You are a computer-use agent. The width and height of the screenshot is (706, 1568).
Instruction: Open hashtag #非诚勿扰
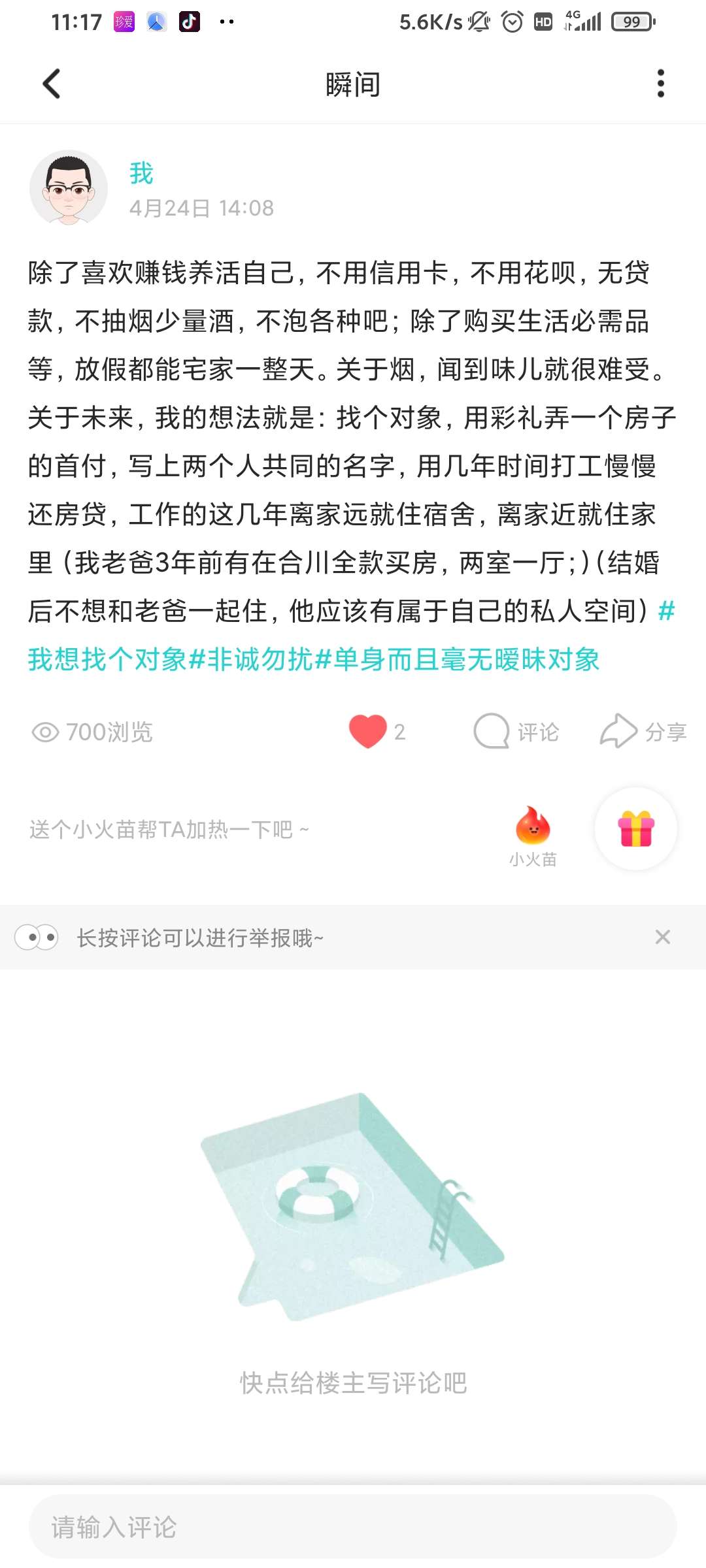click(x=251, y=659)
